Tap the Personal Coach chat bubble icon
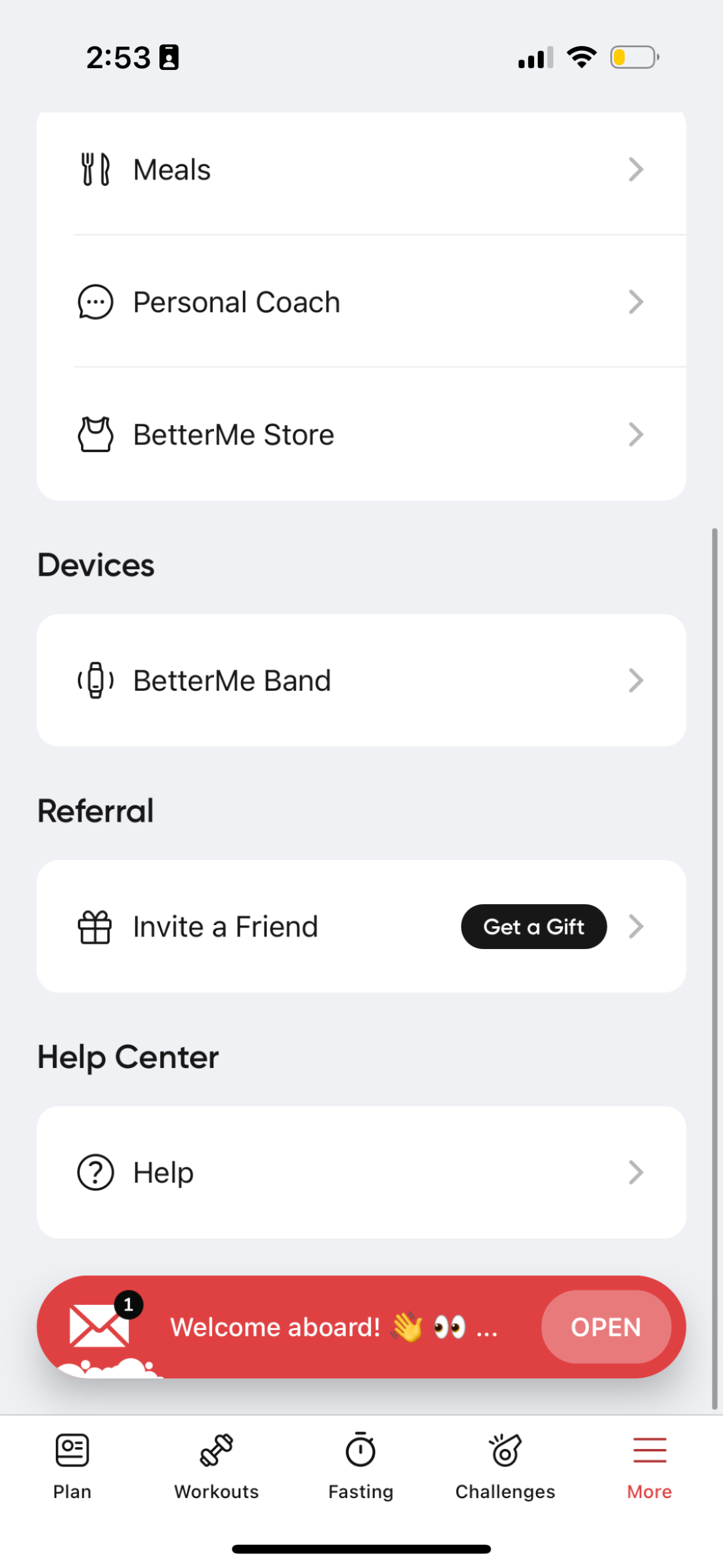Screen dimensions: 723x1568 point(95,301)
